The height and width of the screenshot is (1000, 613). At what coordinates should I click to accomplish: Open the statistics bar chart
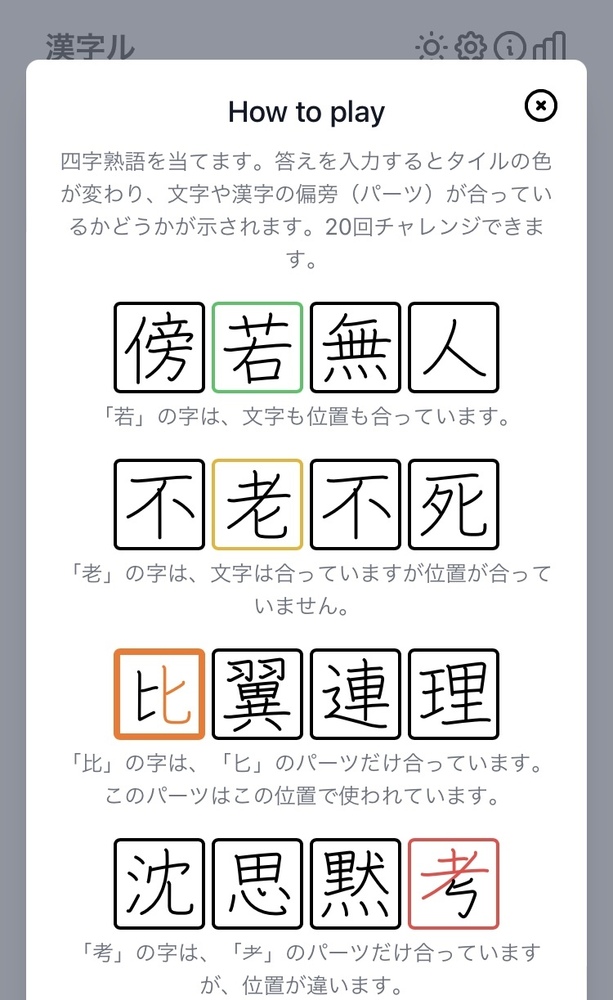tap(550, 46)
